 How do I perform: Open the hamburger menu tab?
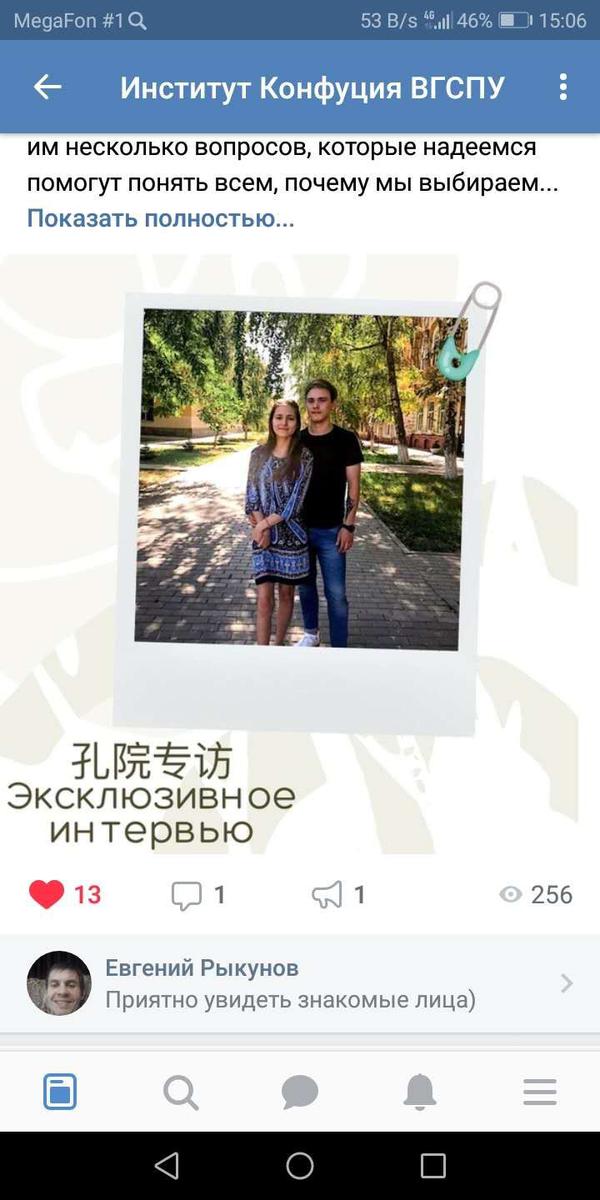click(x=540, y=1092)
